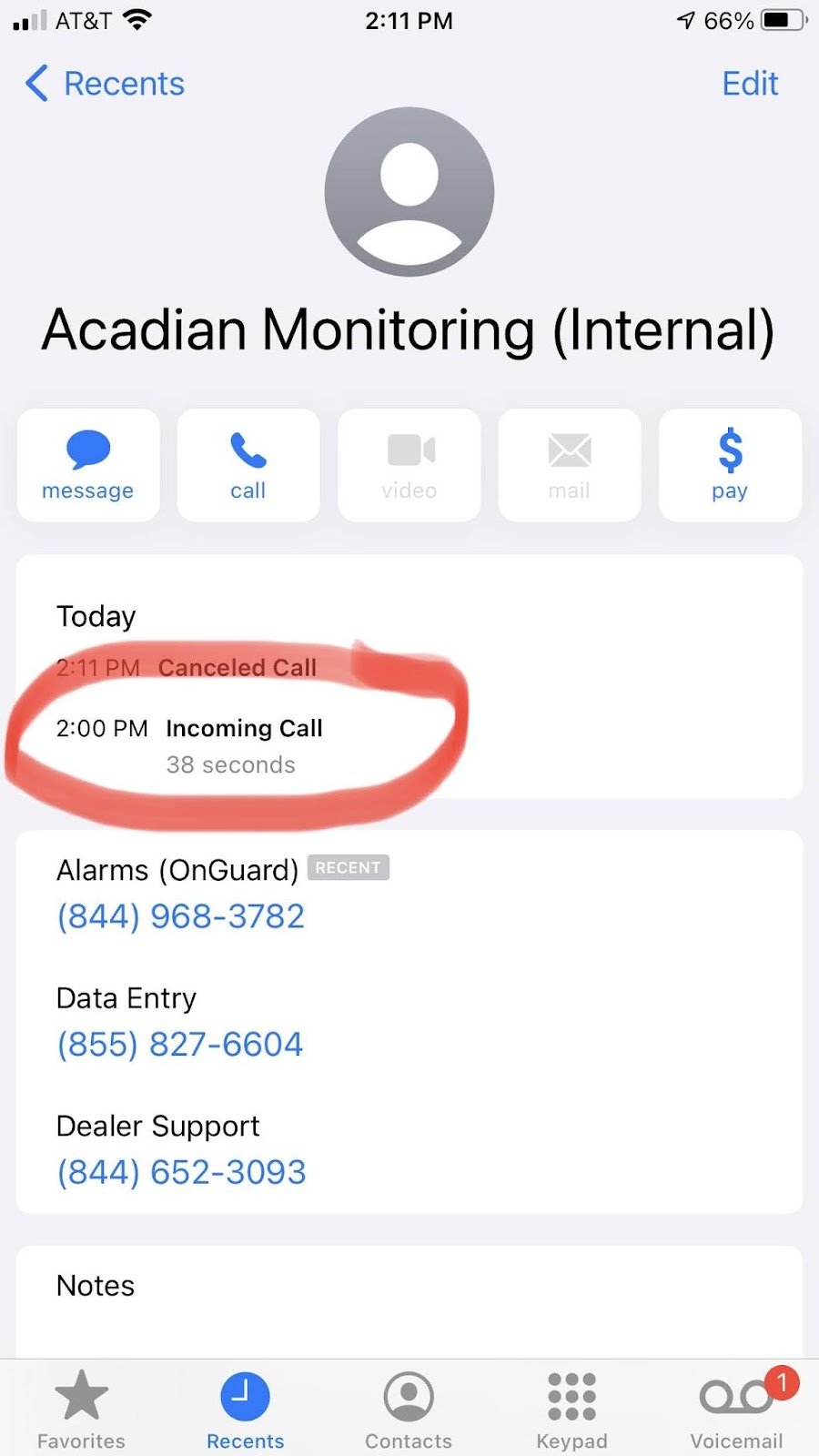The height and width of the screenshot is (1456, 819).
Task: Dial Dealer Support number (844) 652-3093
Action: (x=181, y=1172)
